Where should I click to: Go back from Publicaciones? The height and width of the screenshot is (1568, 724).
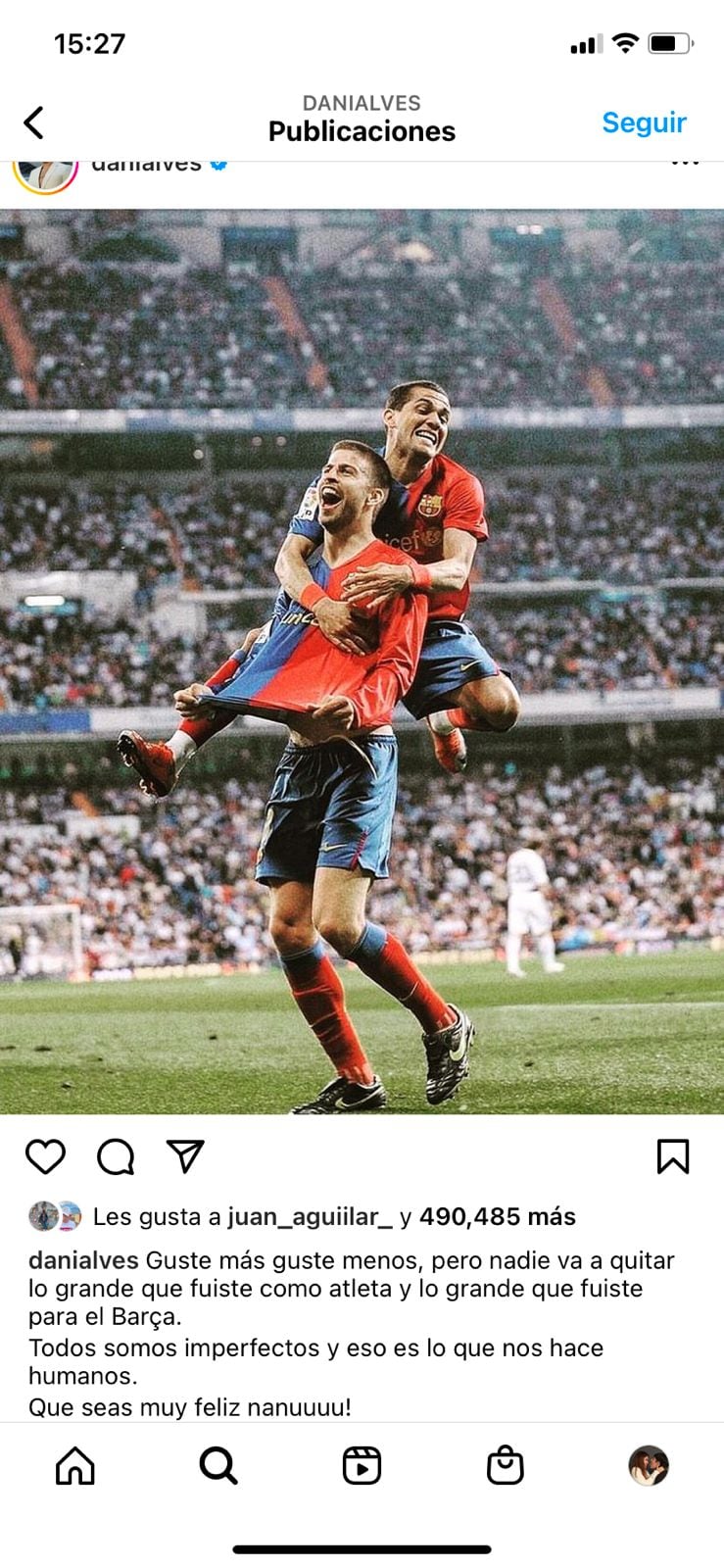tap(34, 123)
